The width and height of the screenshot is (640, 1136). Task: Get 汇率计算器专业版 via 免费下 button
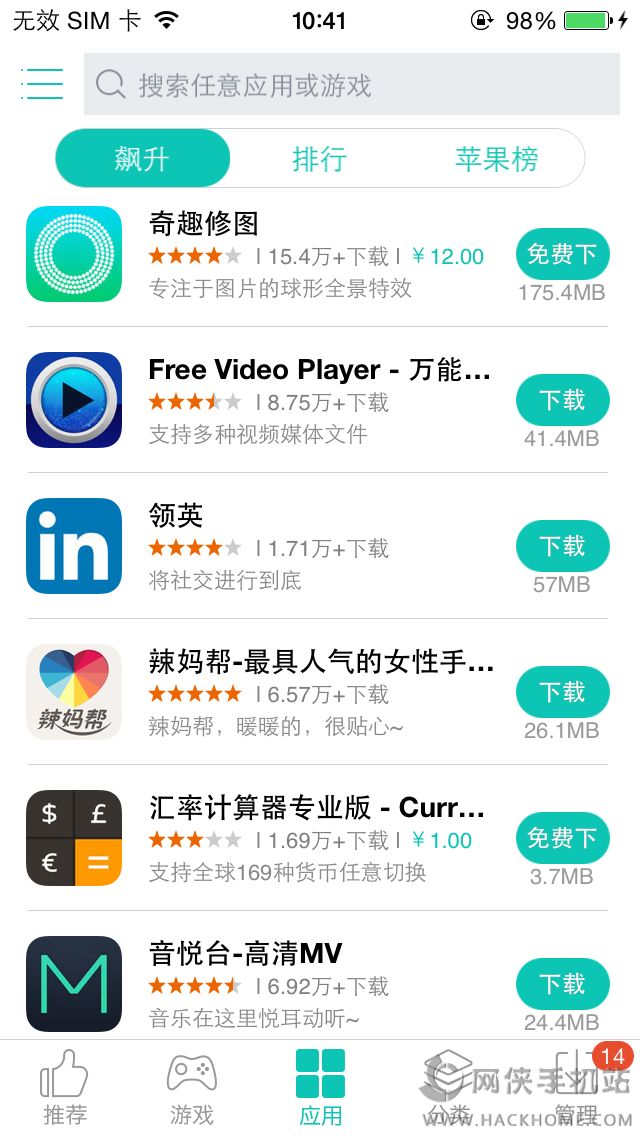point(562,838)
